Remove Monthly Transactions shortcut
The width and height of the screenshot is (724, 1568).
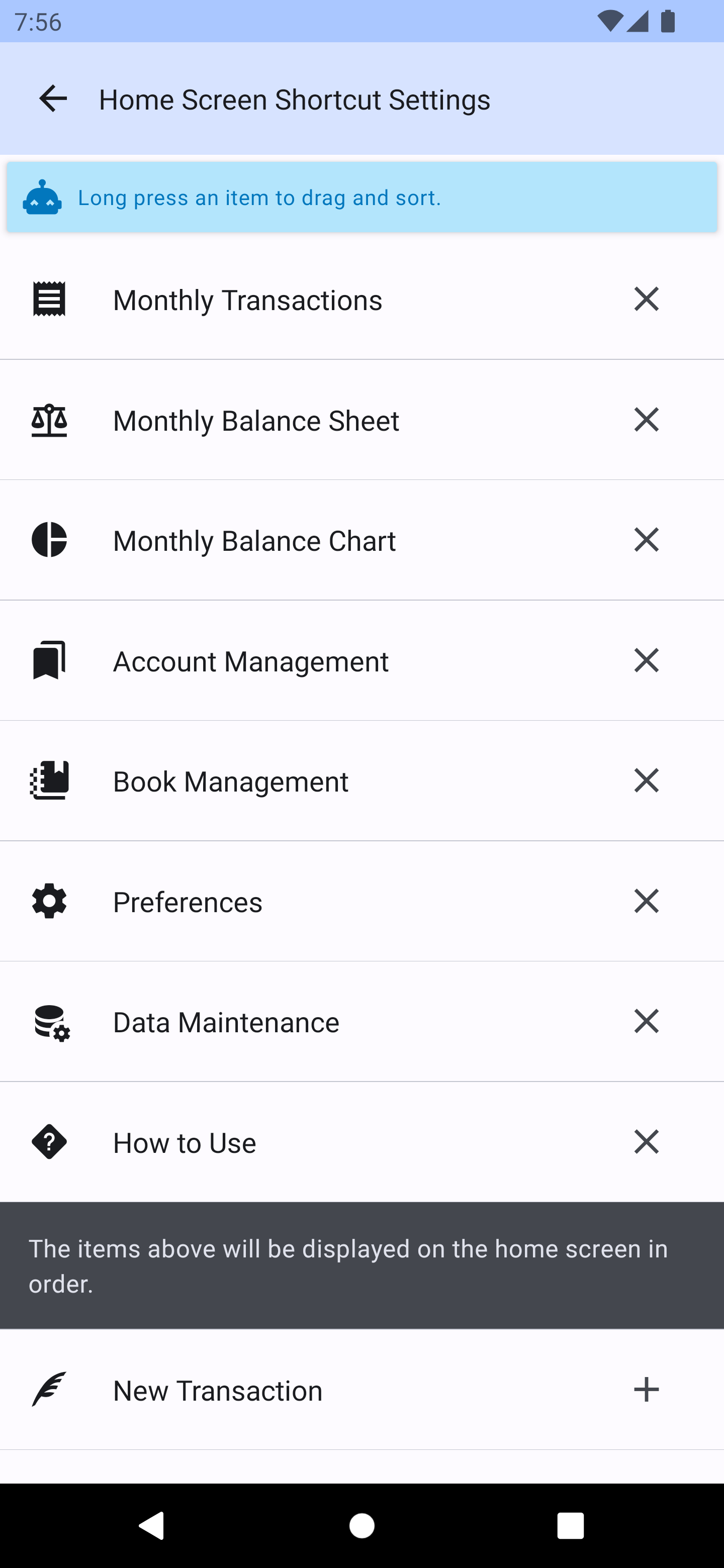tap(646, 299)
